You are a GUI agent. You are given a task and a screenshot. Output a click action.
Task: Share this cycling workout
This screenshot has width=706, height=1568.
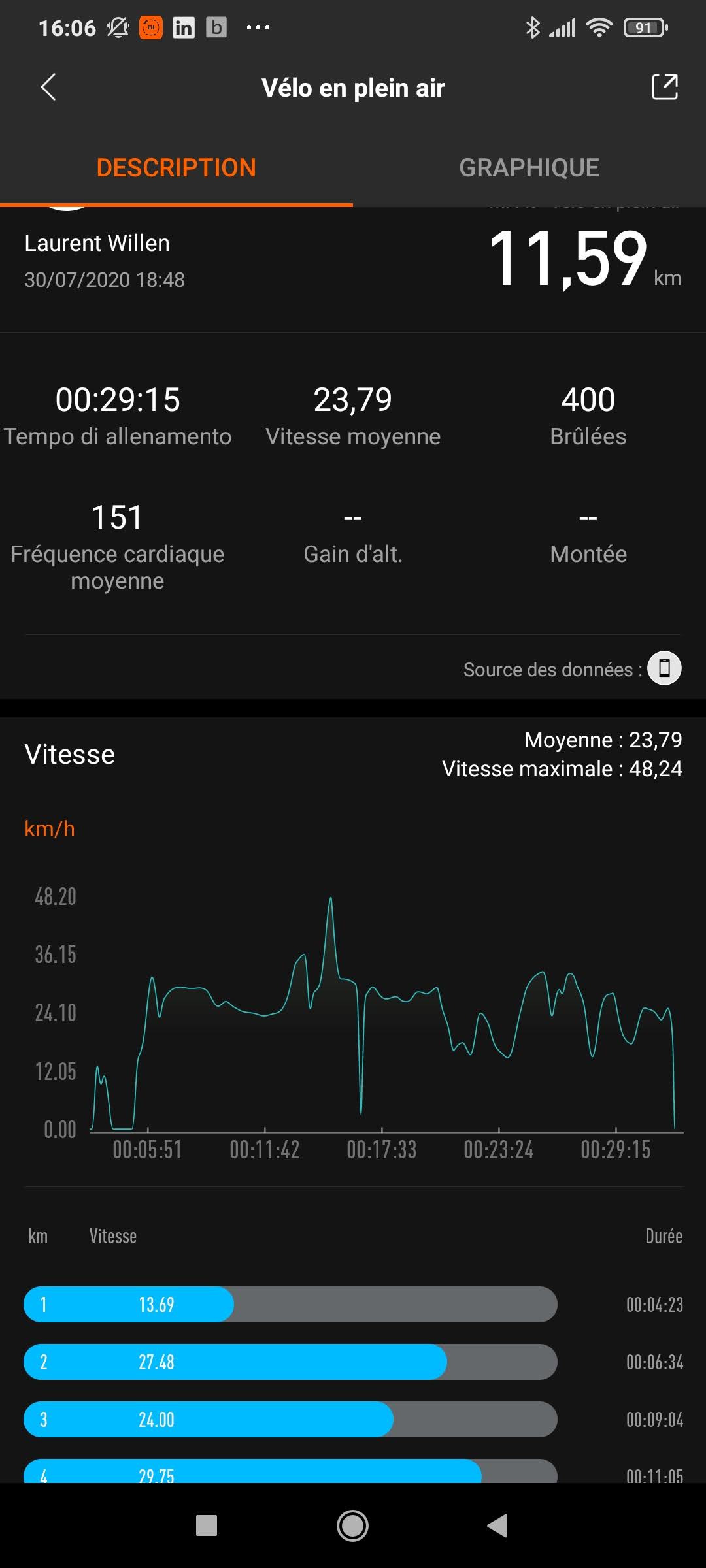[664, 88]
